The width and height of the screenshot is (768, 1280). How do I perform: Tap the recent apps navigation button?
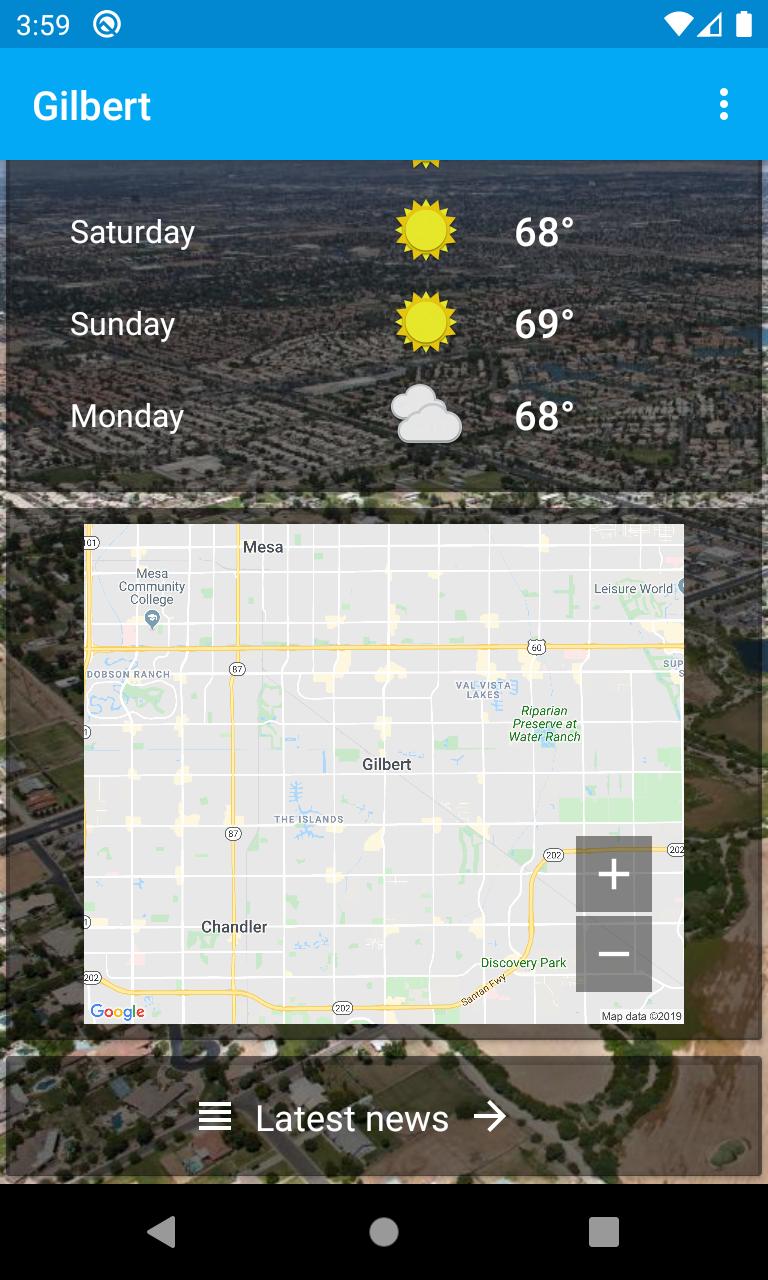point(603,1232)
